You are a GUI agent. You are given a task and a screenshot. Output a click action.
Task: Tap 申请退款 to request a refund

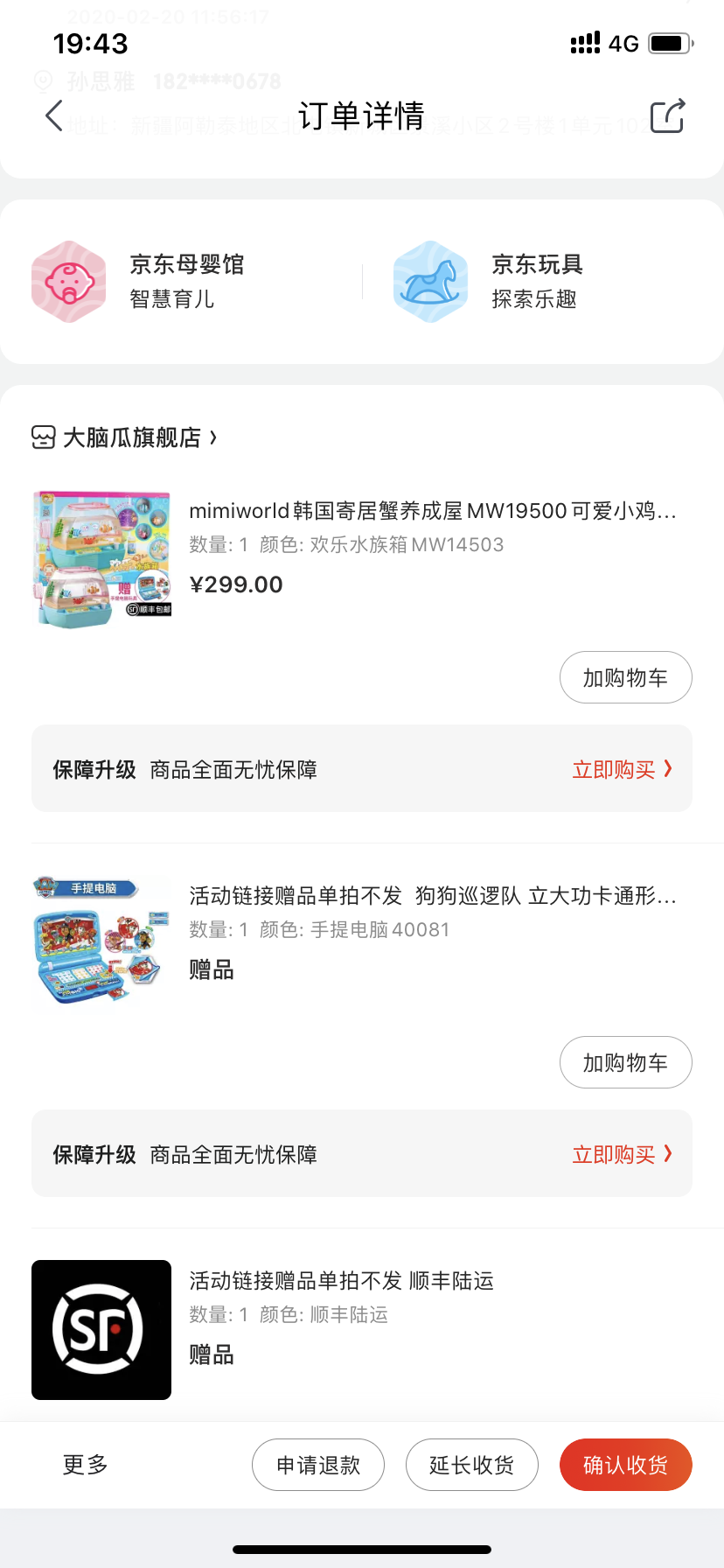318,1465
